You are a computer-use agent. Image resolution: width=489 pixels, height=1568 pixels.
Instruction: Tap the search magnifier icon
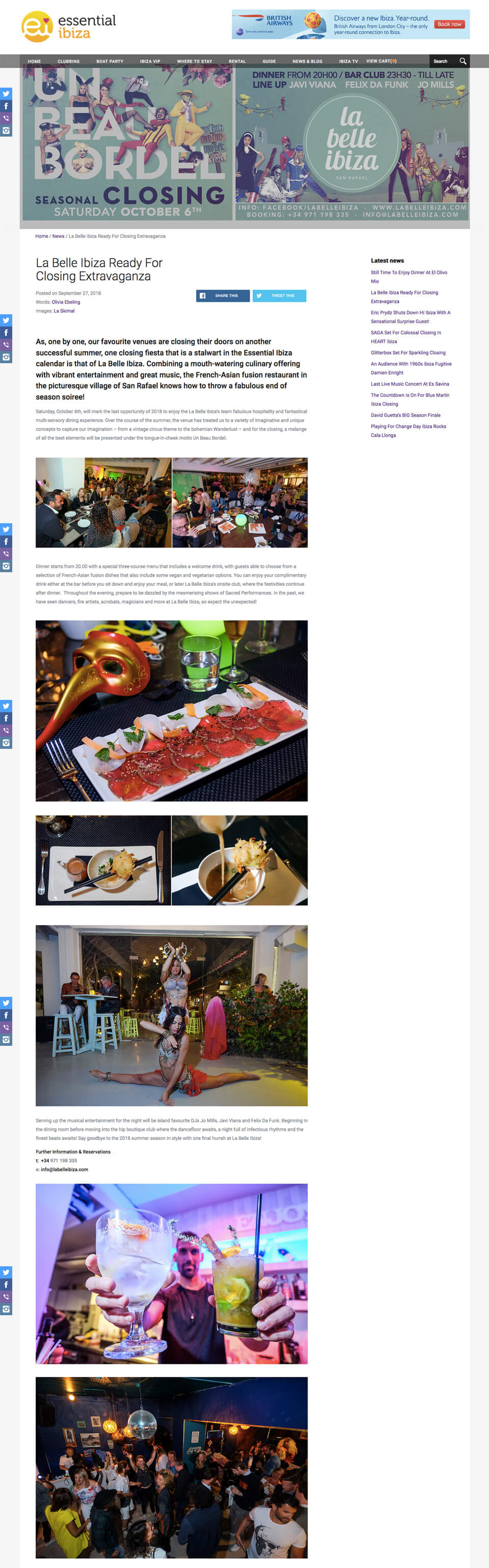coord(463,61)
